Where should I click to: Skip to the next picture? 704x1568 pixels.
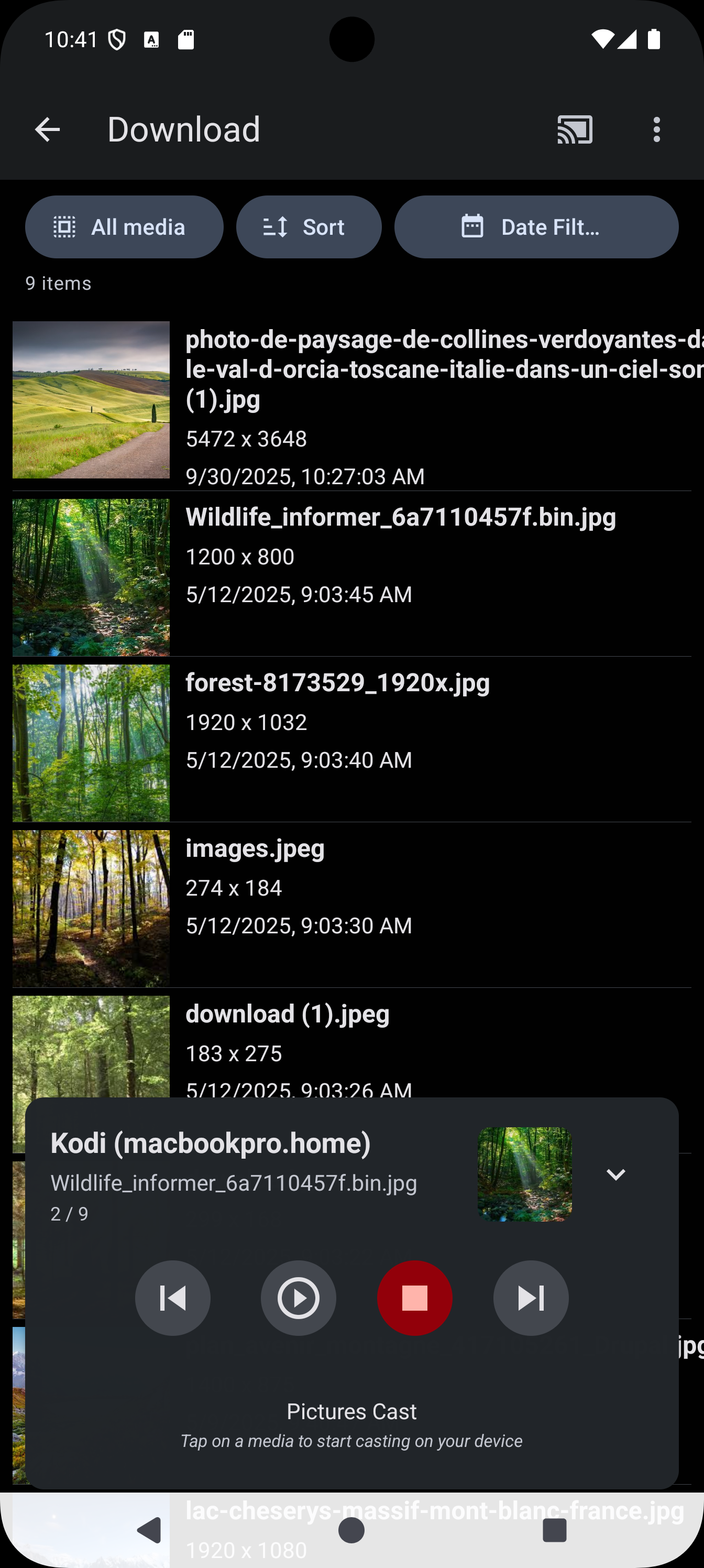click(531, 1298)
